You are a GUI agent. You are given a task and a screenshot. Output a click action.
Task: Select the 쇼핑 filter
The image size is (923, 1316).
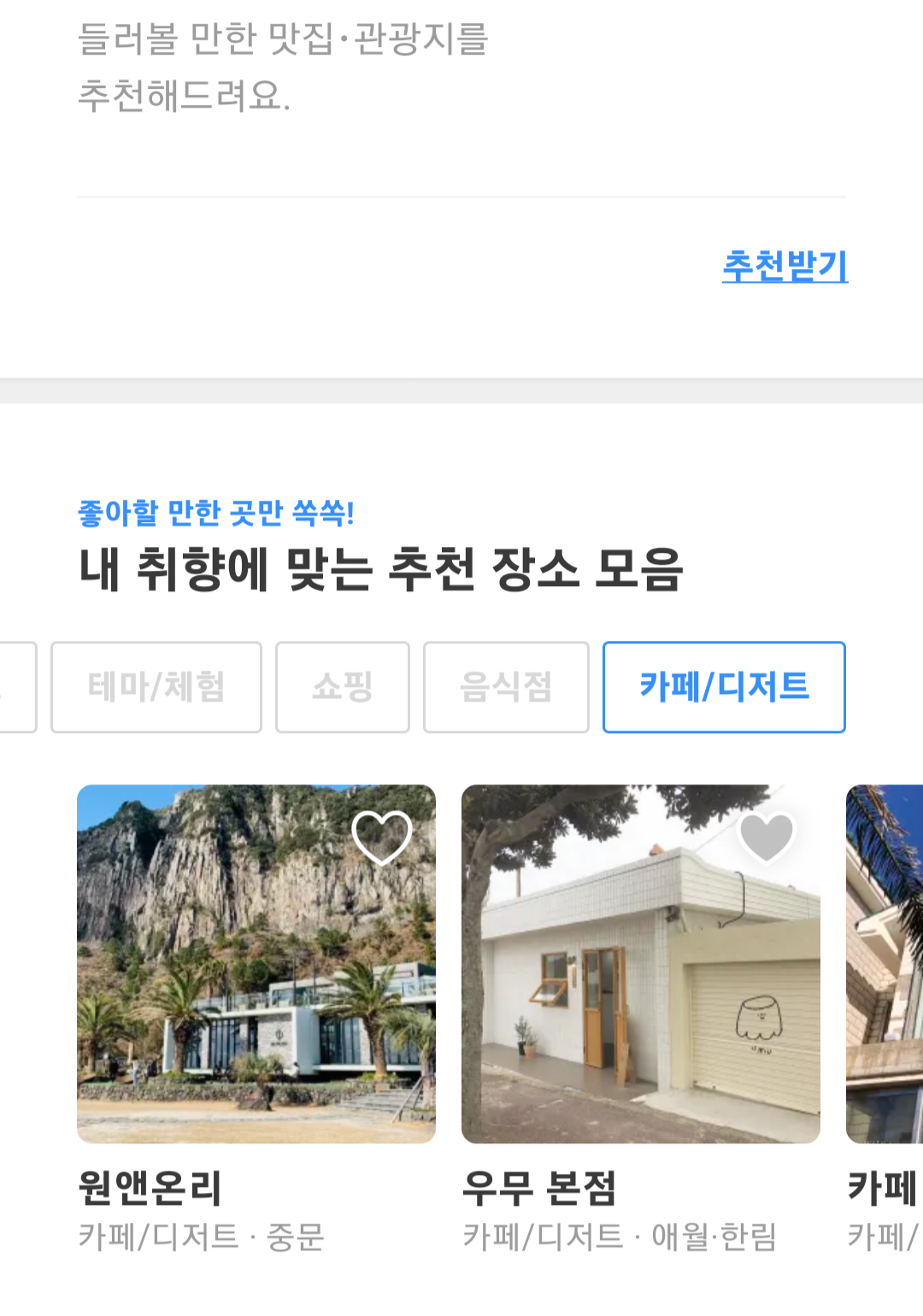click(x=342, y=687)
